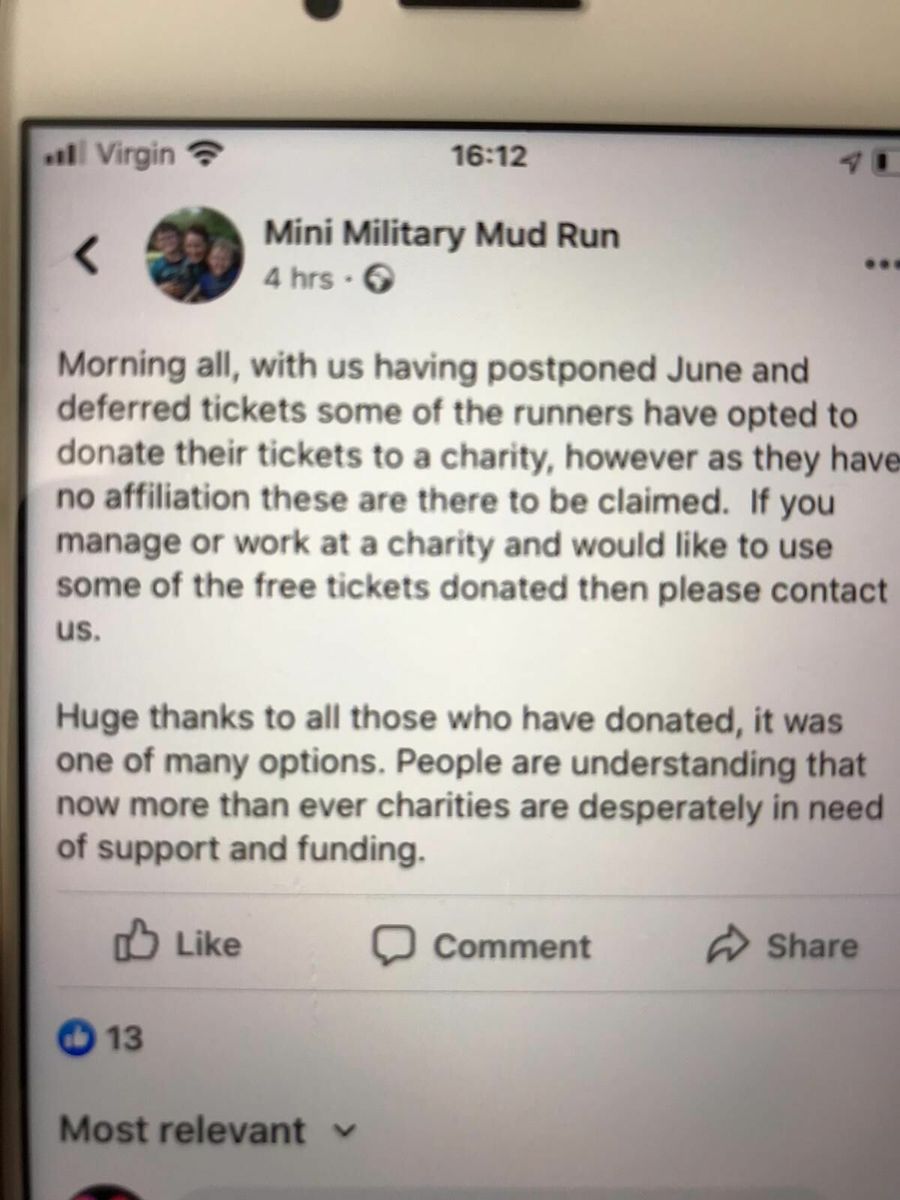Open the post's three-dot options menu
The image size is (900, 1200).
[881, 264]
